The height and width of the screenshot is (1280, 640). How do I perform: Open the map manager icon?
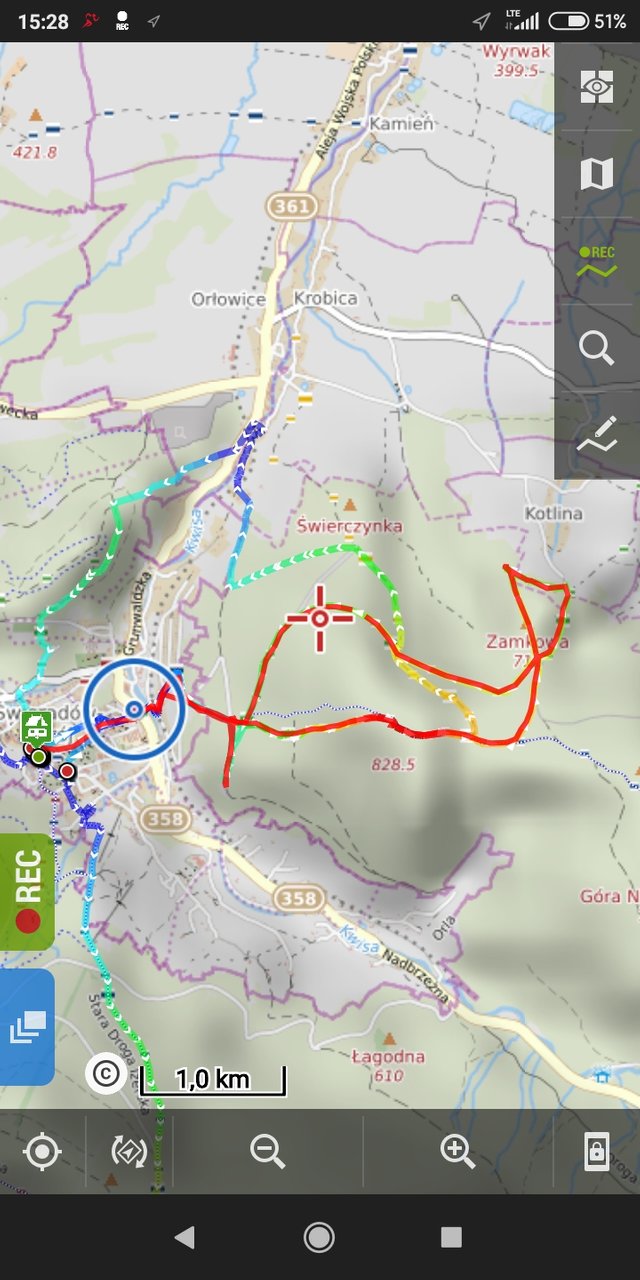point(597,174)
